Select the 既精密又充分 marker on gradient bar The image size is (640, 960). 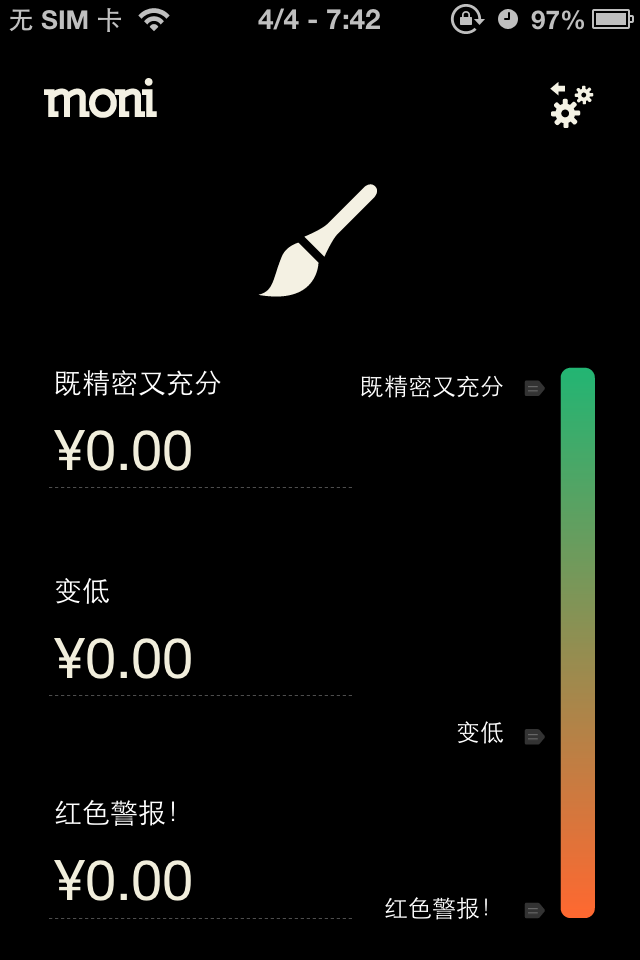535,388
